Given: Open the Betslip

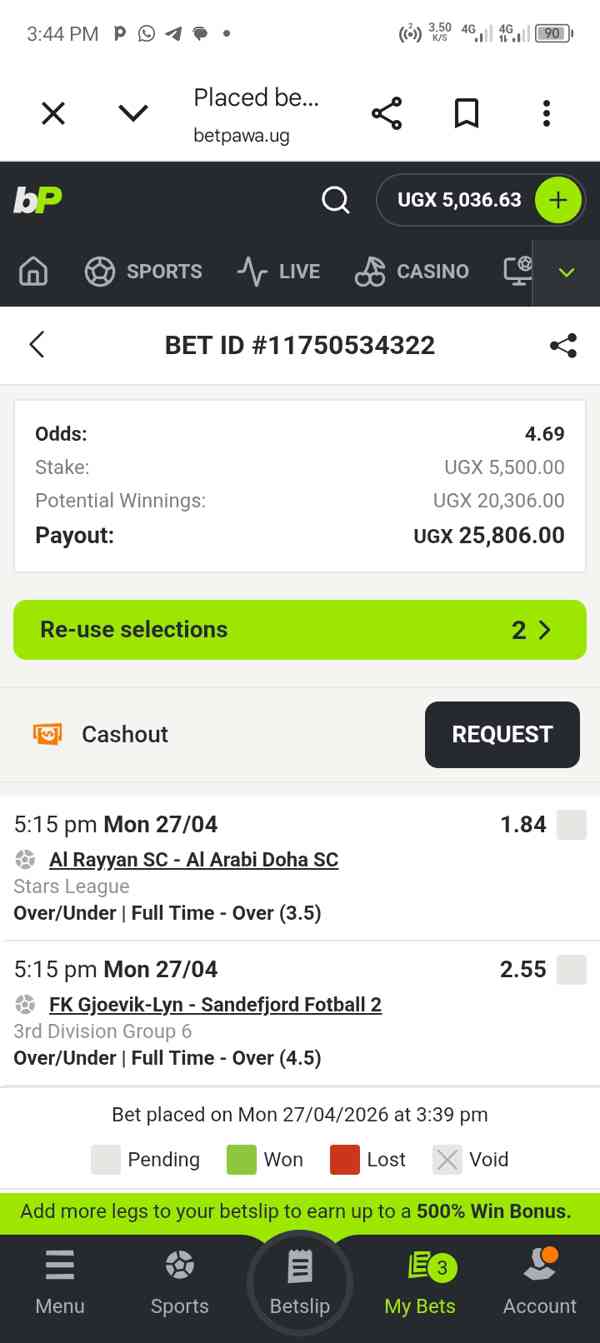Looking at the screenshot, I should [x=299, y=1282].
